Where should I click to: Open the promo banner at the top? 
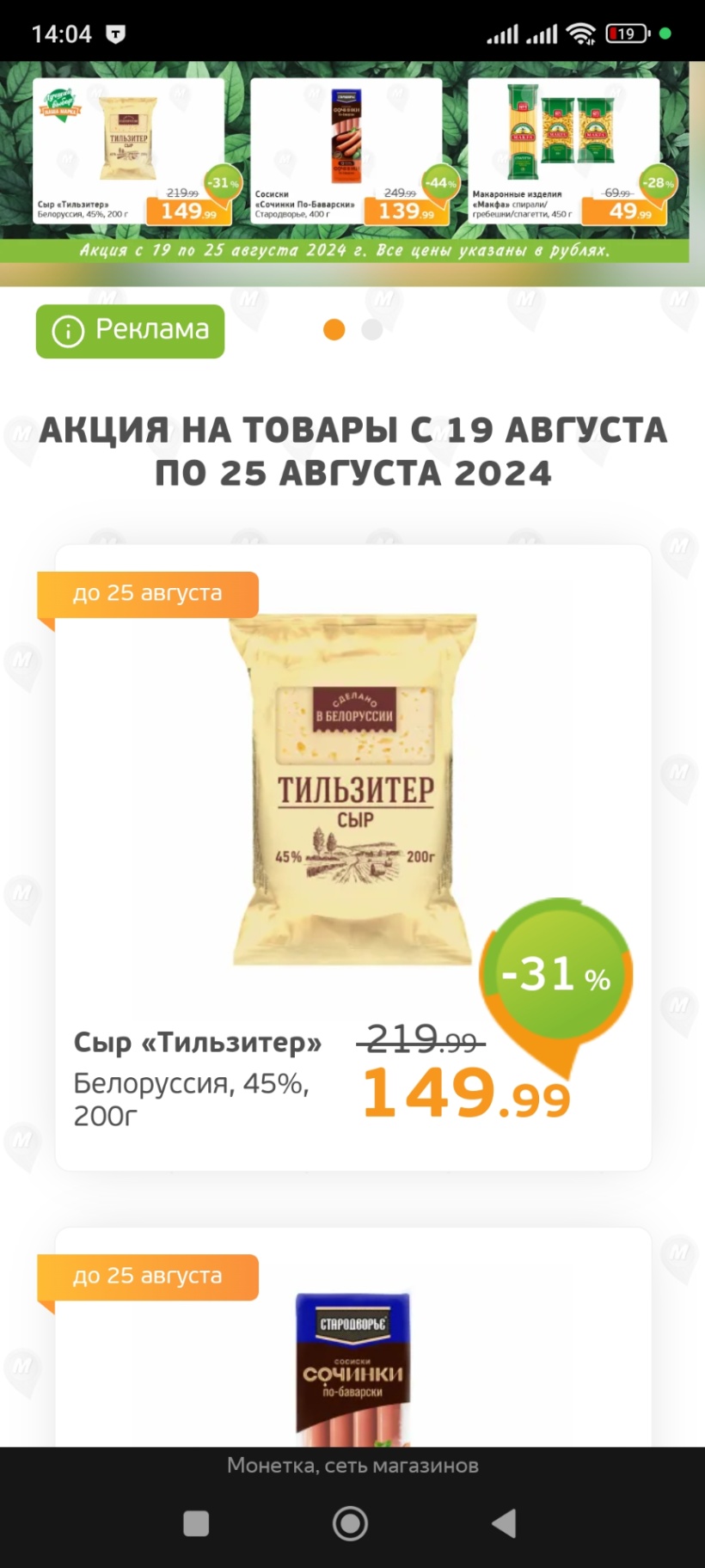pos(352,163)
